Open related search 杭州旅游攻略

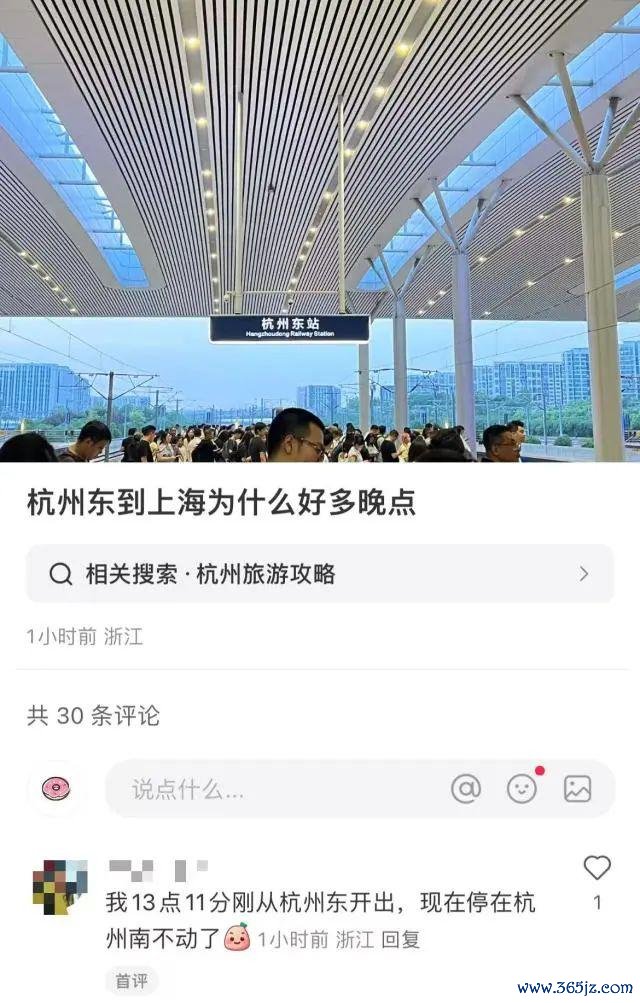pyautogui.click(x=320, y=574)
